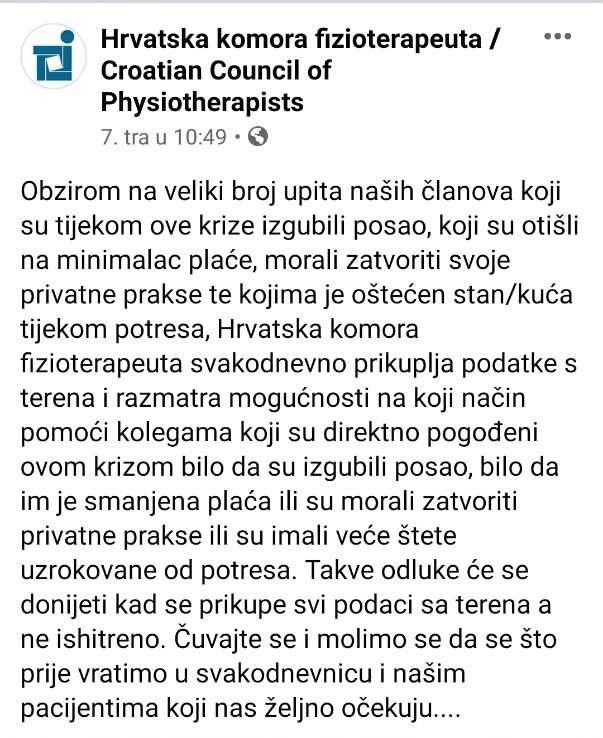This screenshot has width=603, height=738.
Task: Open the post's three-dot overflow menu
Action: (x=558, y=37)
